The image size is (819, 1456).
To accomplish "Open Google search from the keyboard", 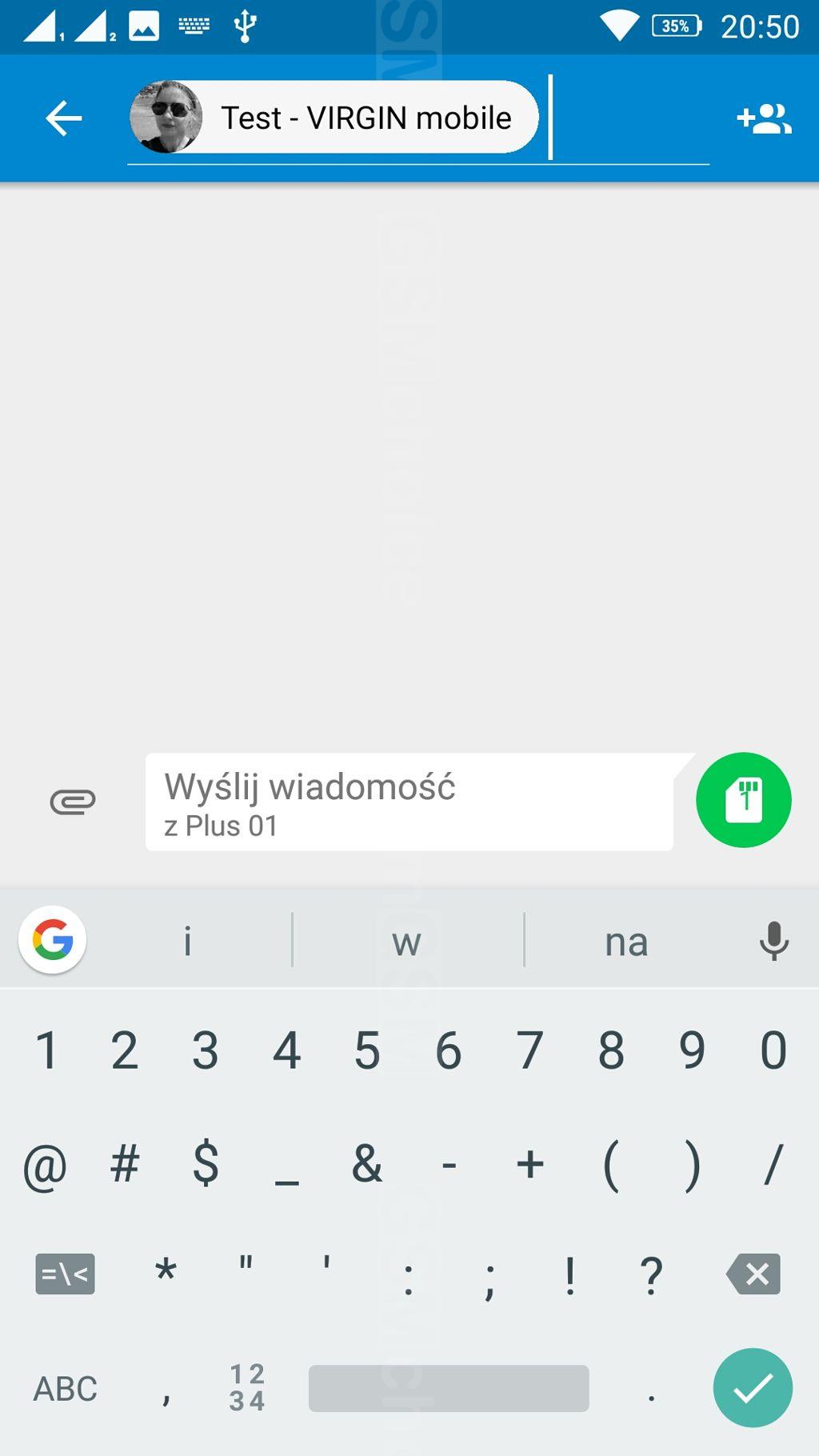I will pyautogui.click(x=53, y=940).
